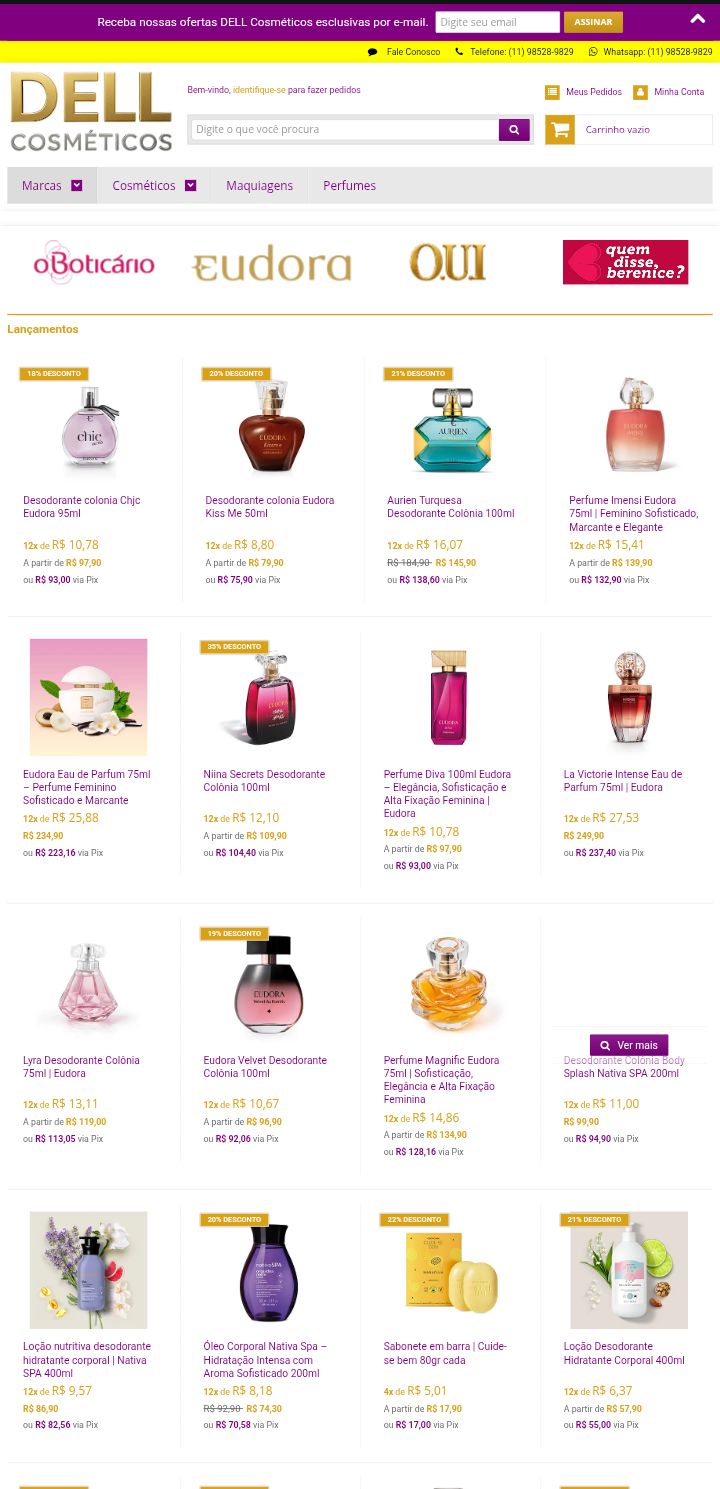The width and height of the screenshot is (720, 1489).
Task: Tap the Ver mais button
Action: [x=629, y=1045]
